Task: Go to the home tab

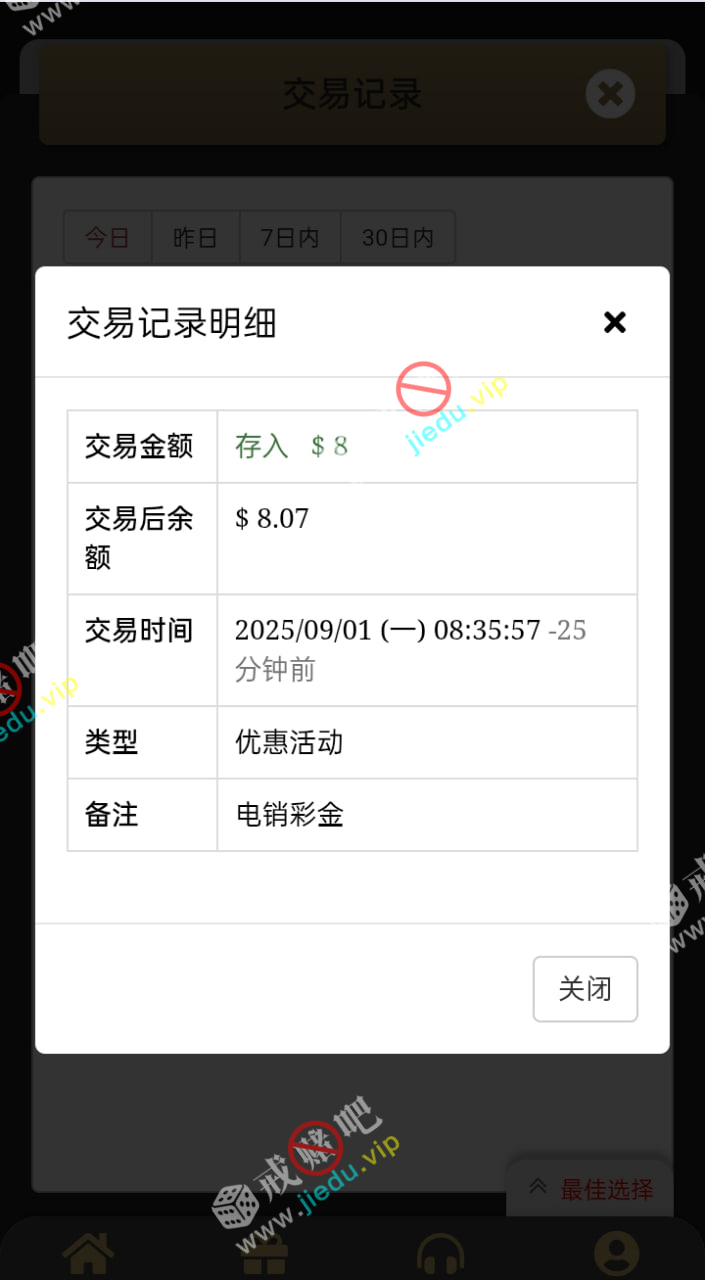Action: [88, 1254]
